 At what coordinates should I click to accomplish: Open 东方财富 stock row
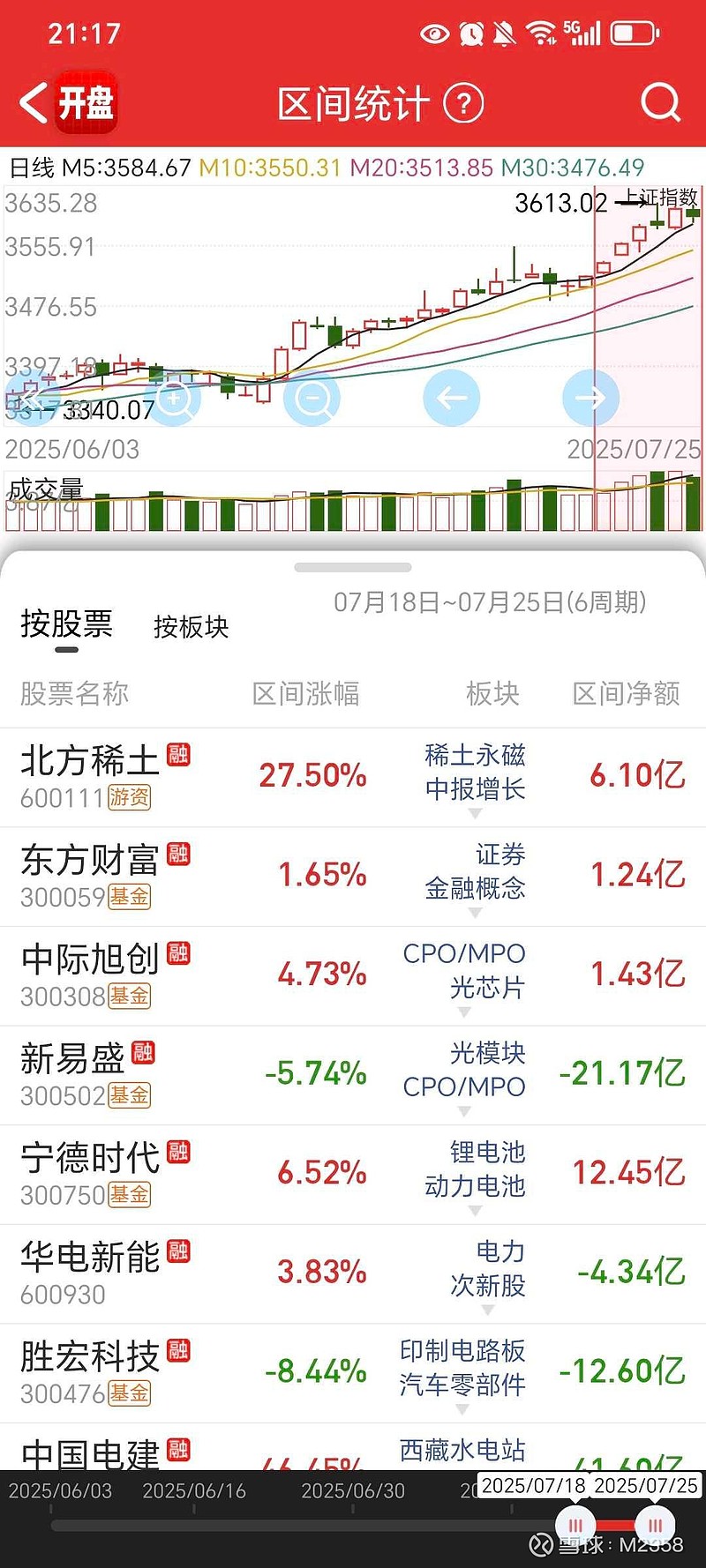coord(89,876)
